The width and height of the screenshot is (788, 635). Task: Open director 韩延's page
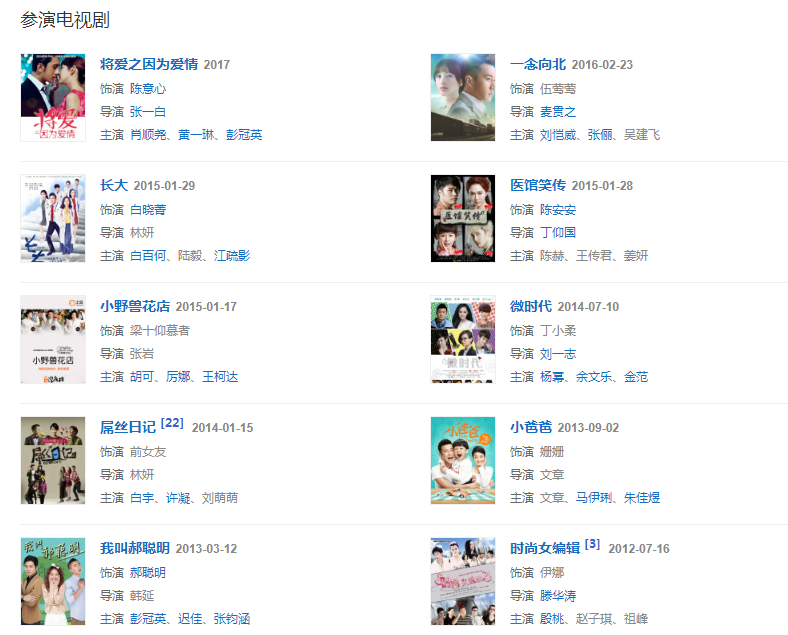141,596
